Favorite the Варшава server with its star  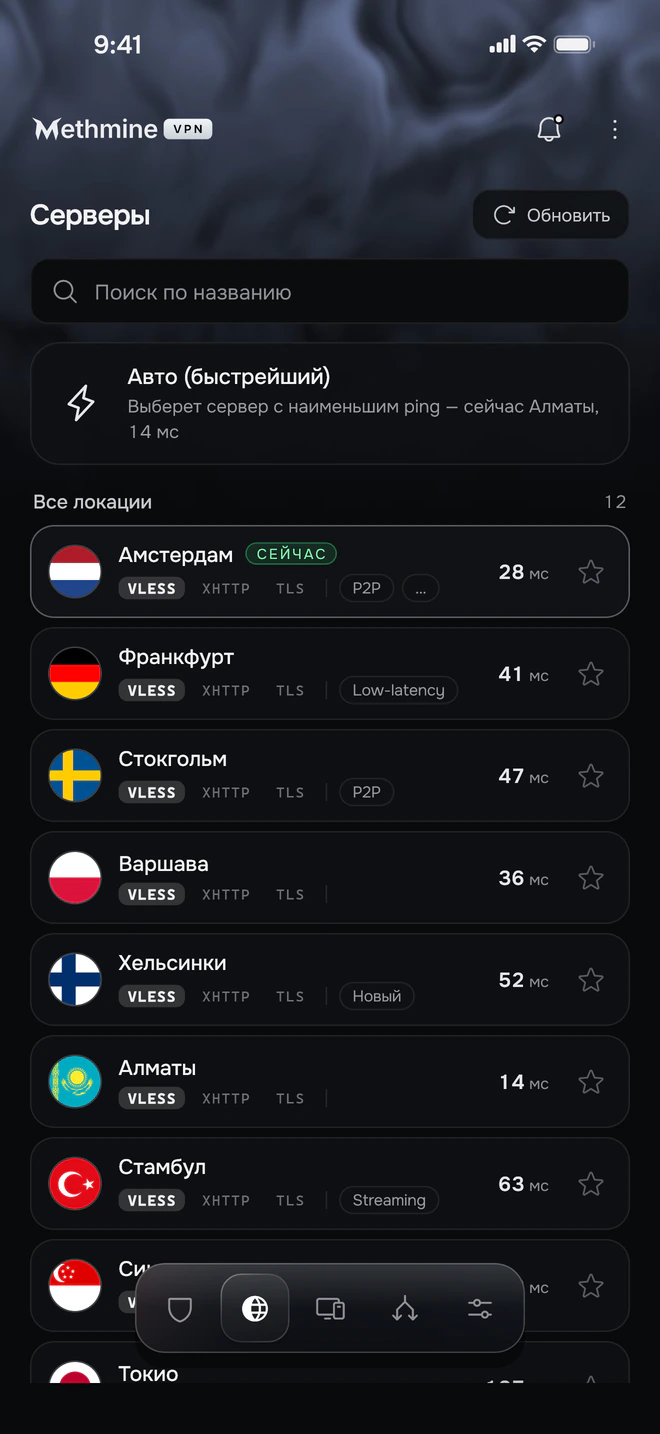click(591, 878)
